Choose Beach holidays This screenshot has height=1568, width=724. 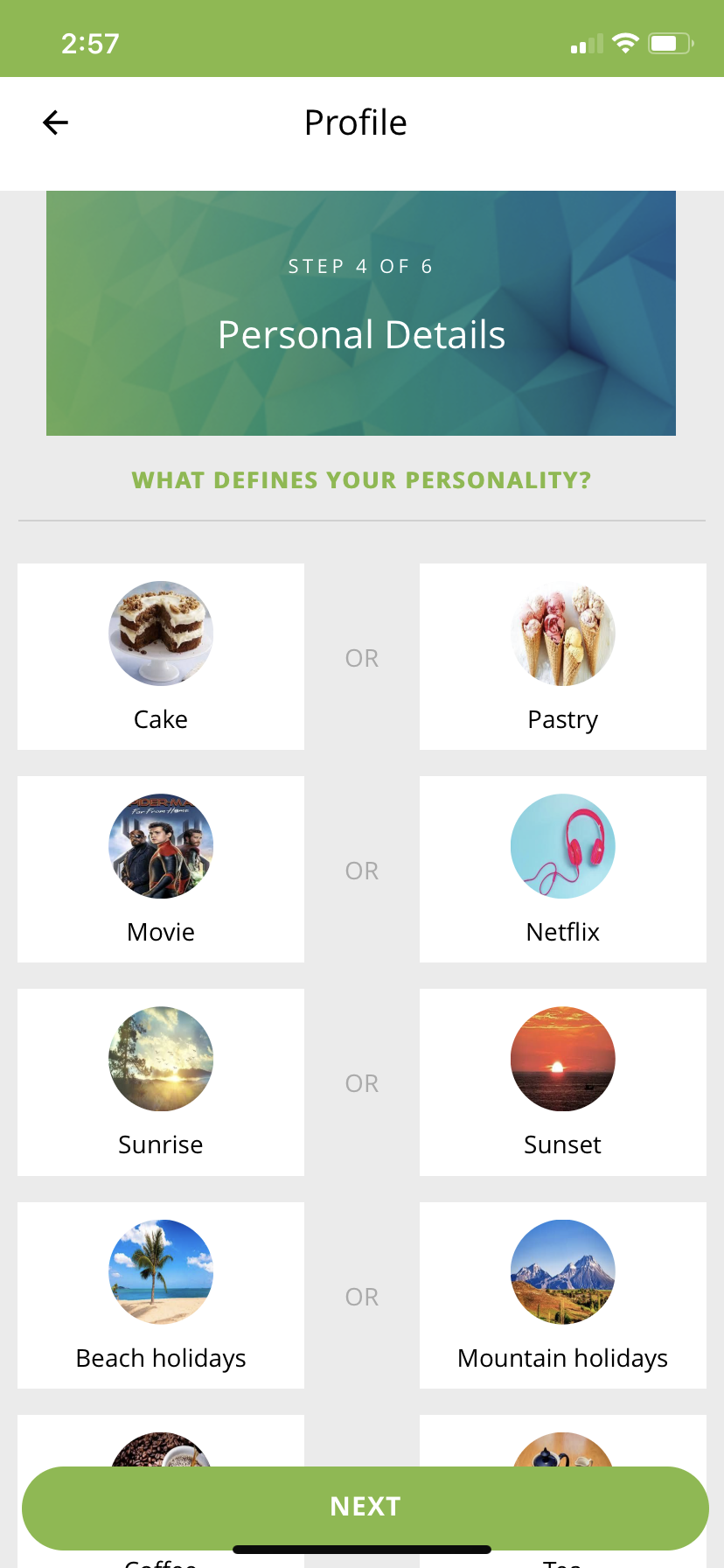click(161, 1295)
